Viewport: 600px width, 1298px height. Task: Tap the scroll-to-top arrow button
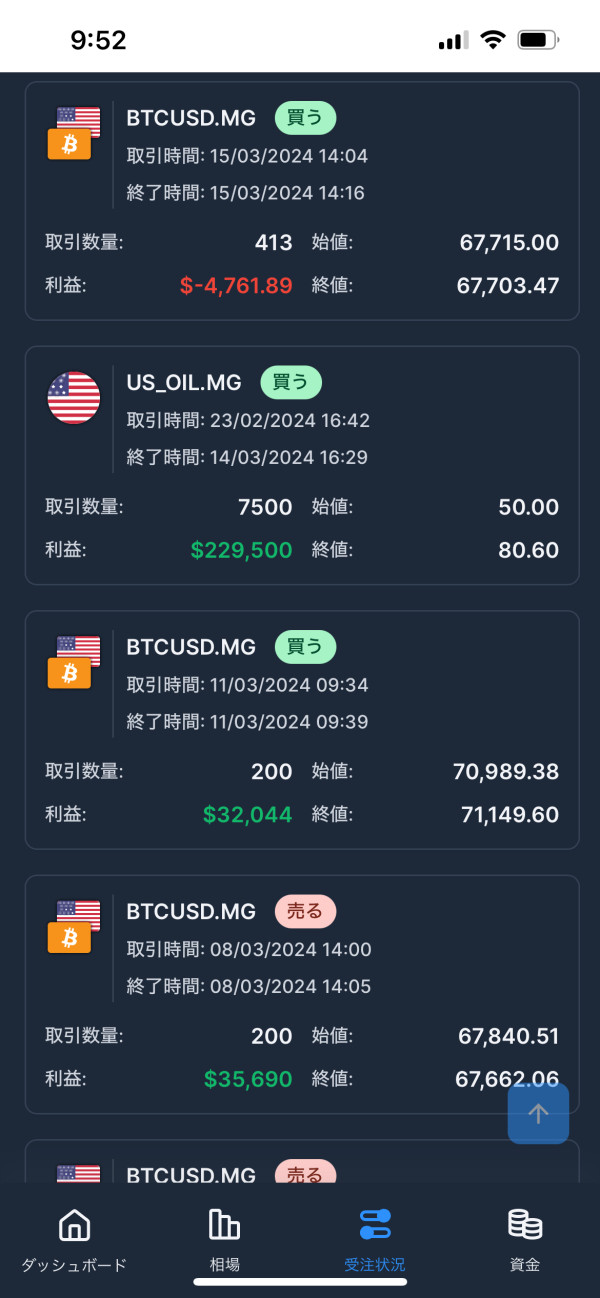538,1113
